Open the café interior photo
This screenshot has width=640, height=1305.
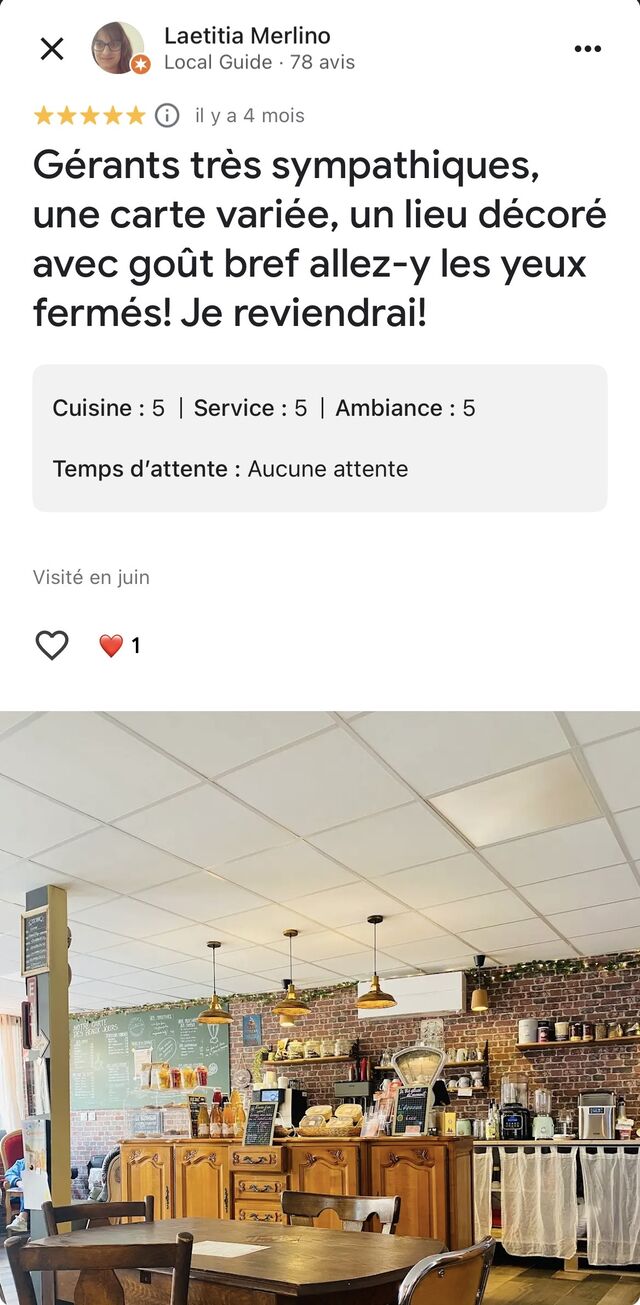coord(320,1007)
